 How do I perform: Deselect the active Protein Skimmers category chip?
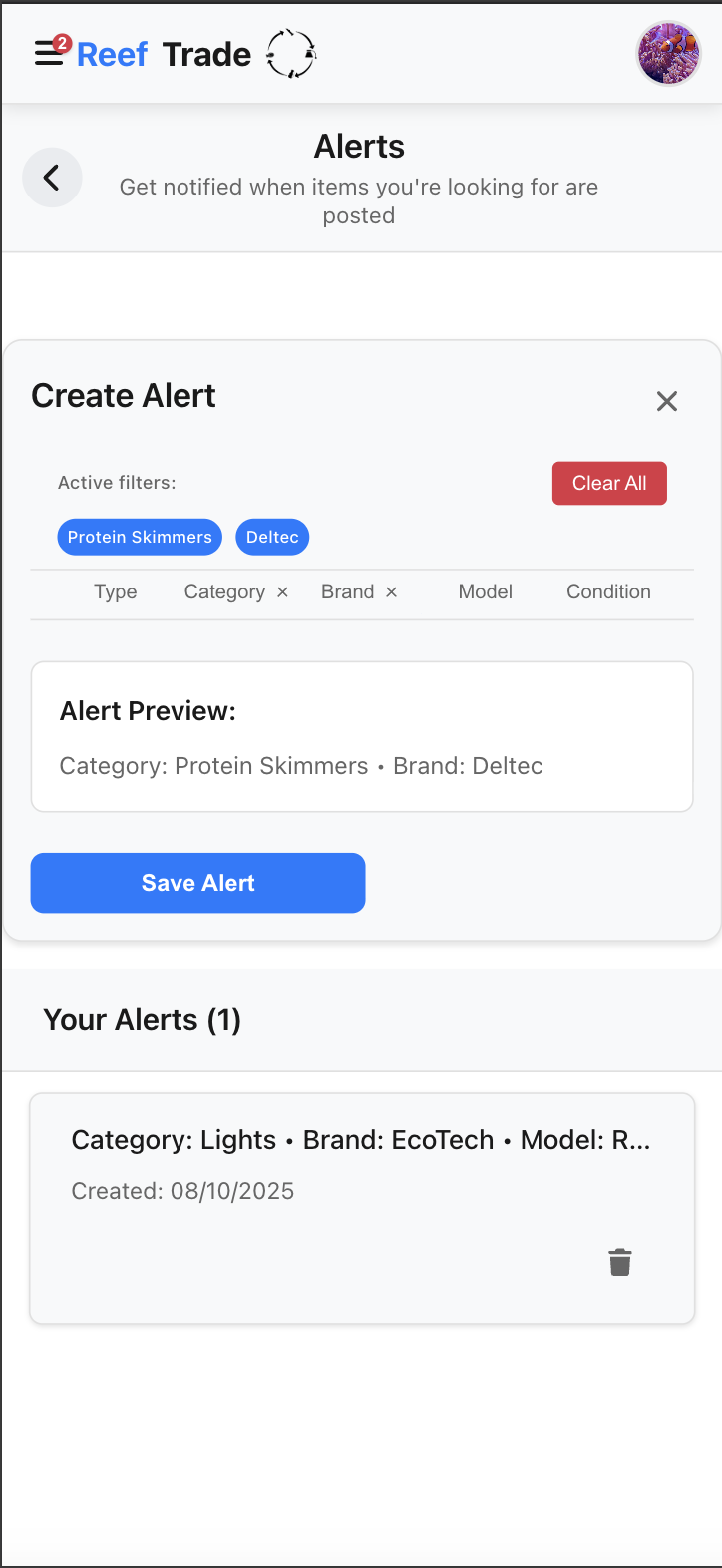click(140, 537)
